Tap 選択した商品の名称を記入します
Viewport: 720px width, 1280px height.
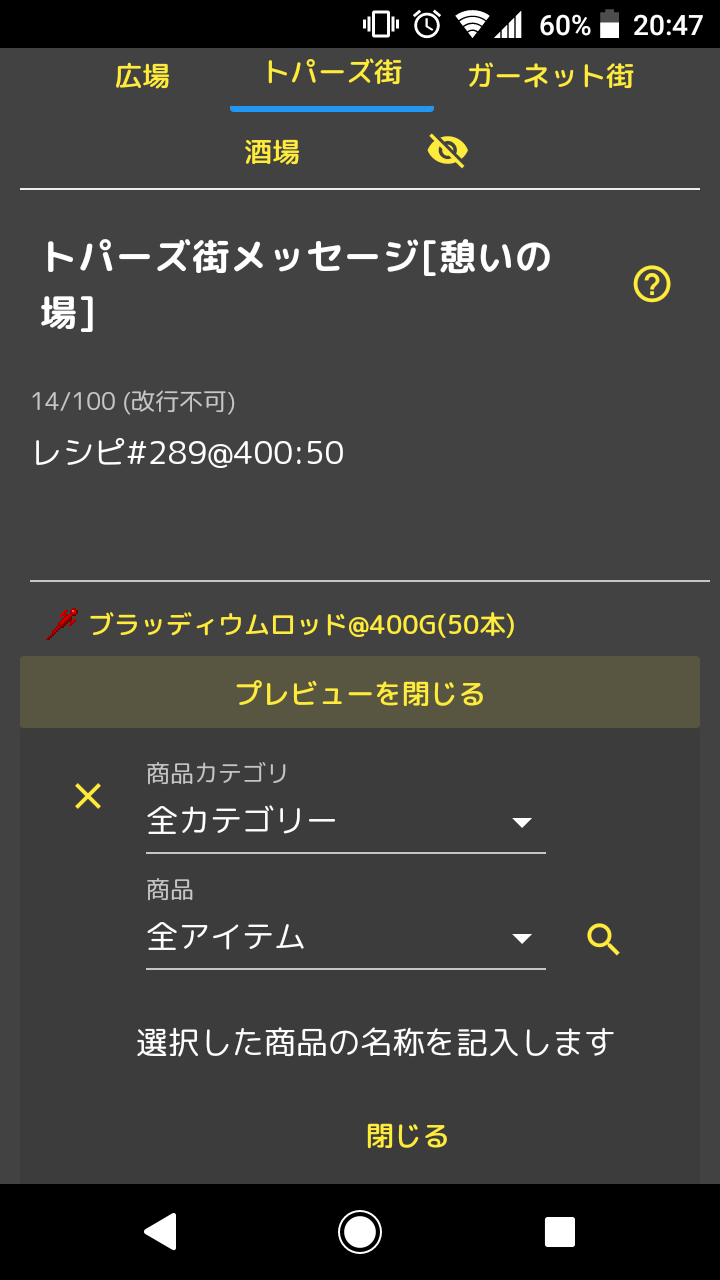tap(375, 1043)
